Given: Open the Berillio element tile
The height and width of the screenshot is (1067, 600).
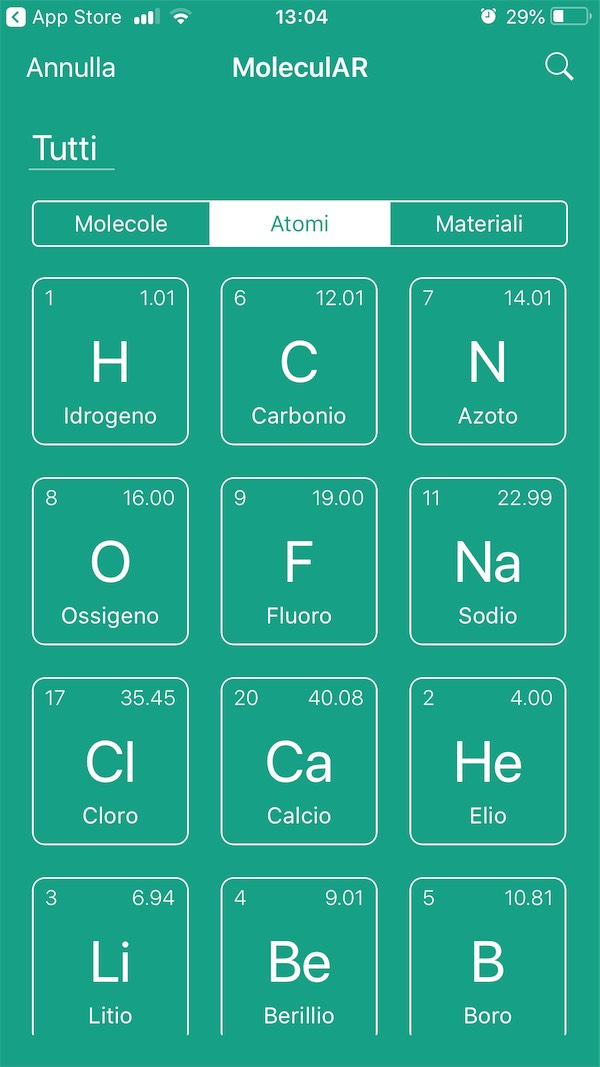Looking at the screenshot, I should 299,956.
